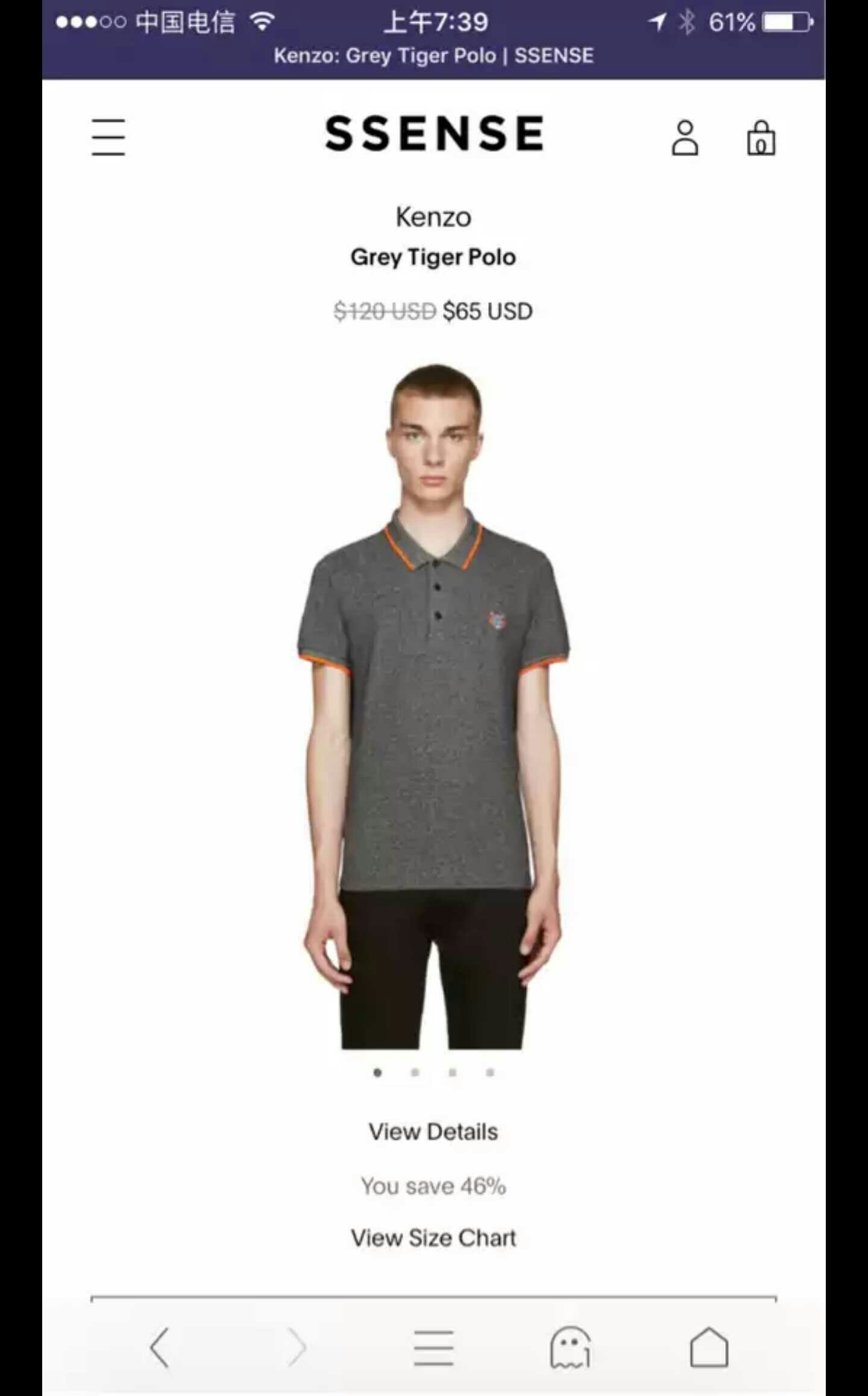
Task: Go back in the browser
Action: pos(160,1347)
